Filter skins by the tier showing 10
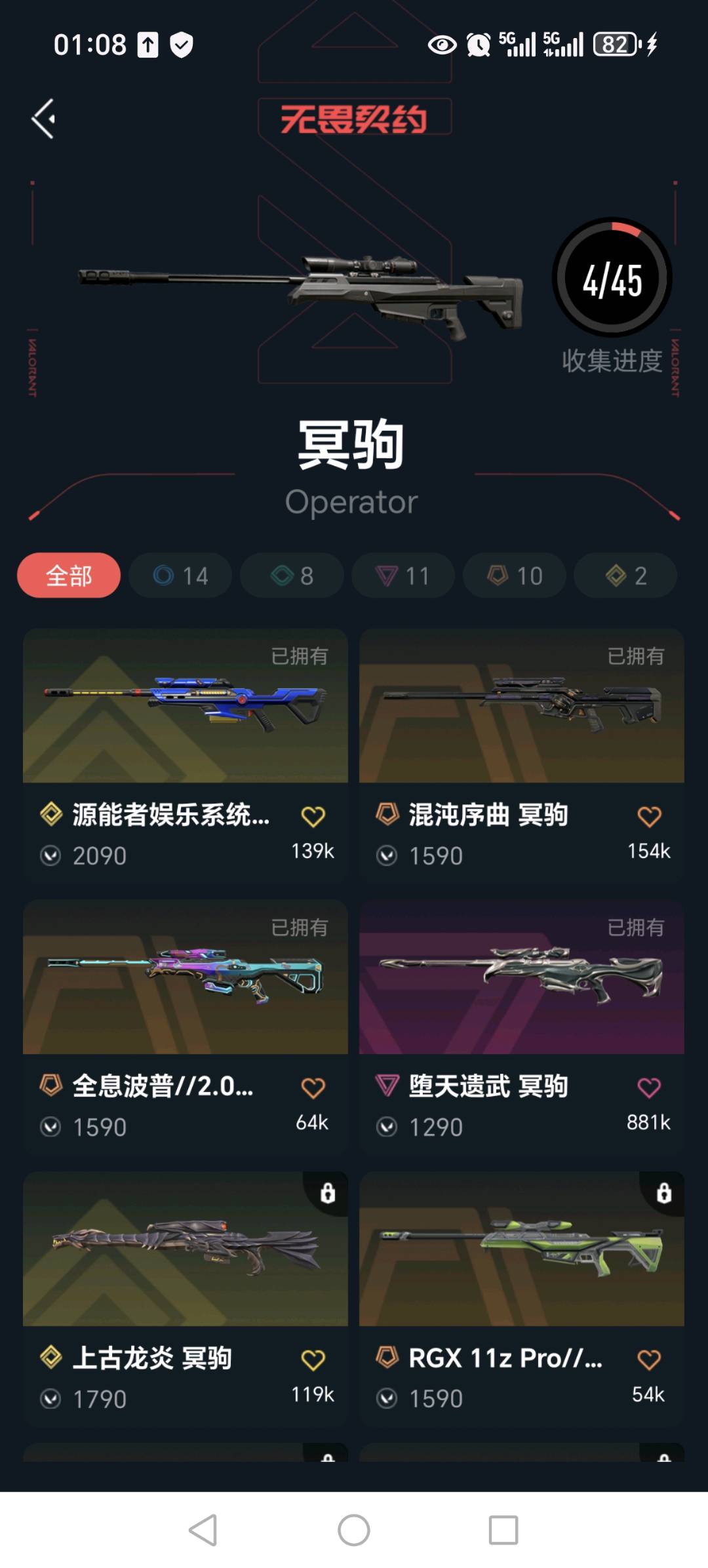The image size is (708, 1568). [515, 576]
